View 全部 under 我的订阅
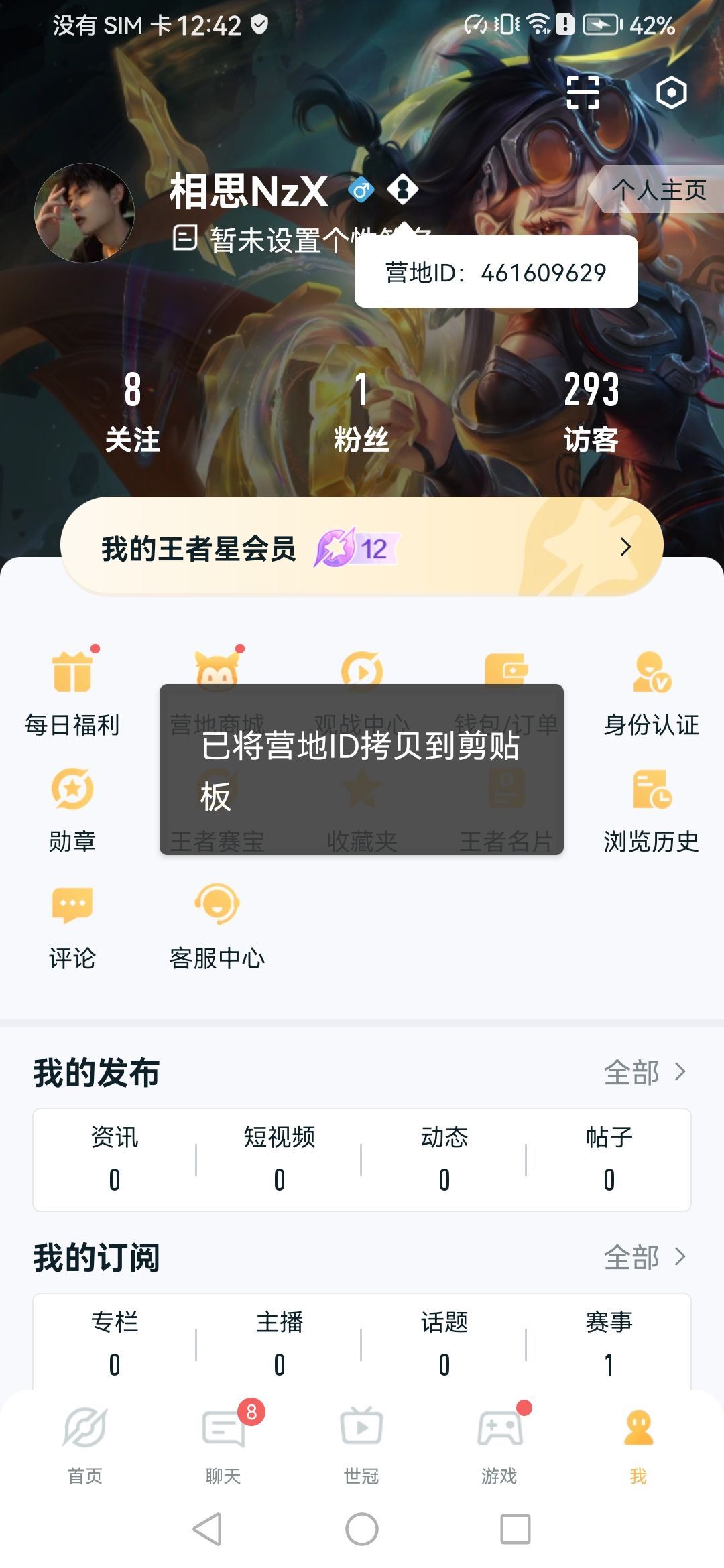 click(x=644, y=1258)
